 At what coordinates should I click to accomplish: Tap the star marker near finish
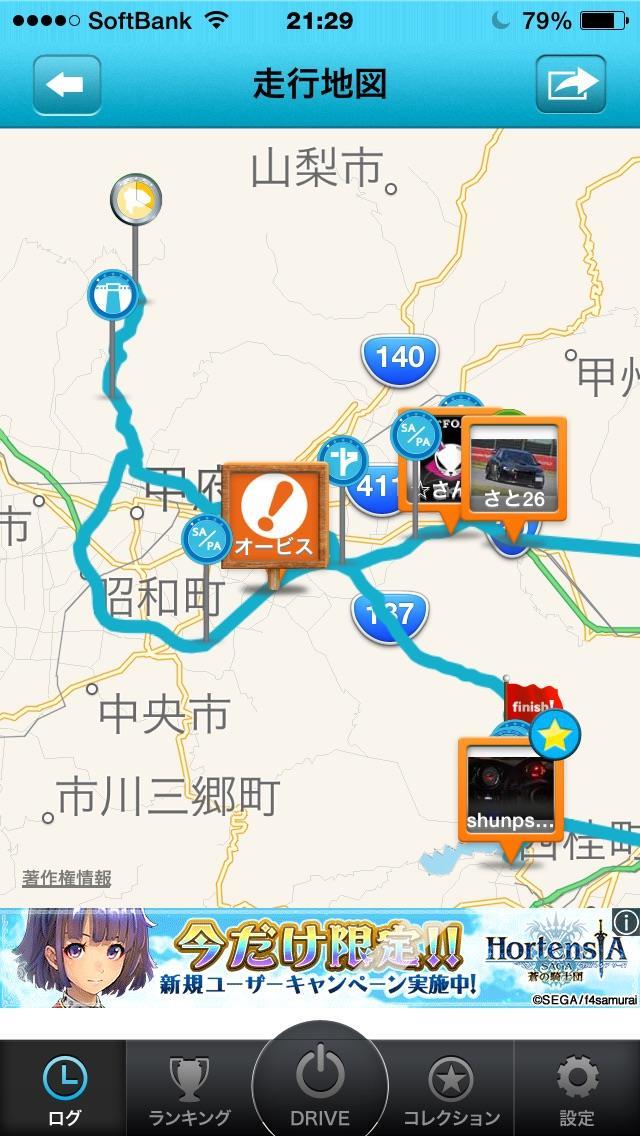point(555,735)
